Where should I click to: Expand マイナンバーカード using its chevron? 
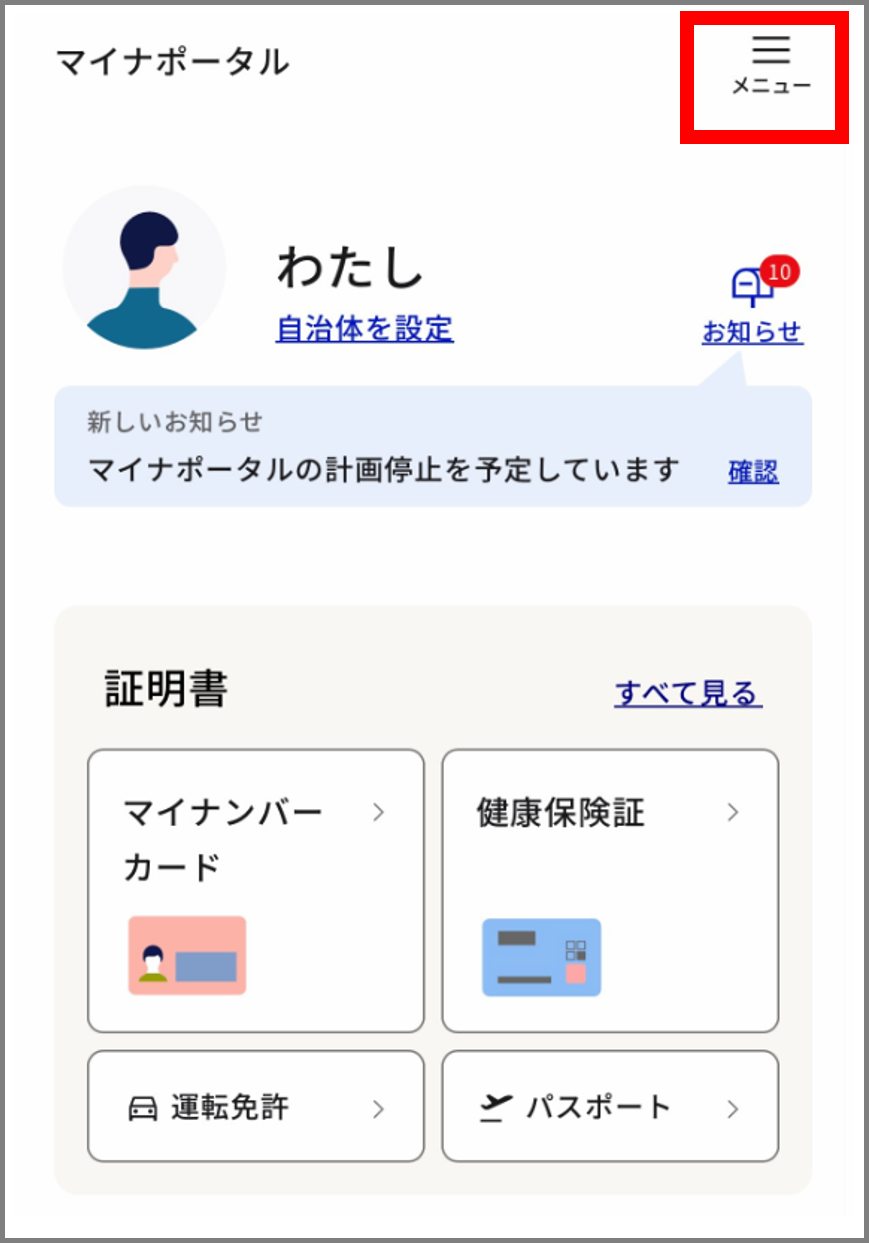(378, 813)
